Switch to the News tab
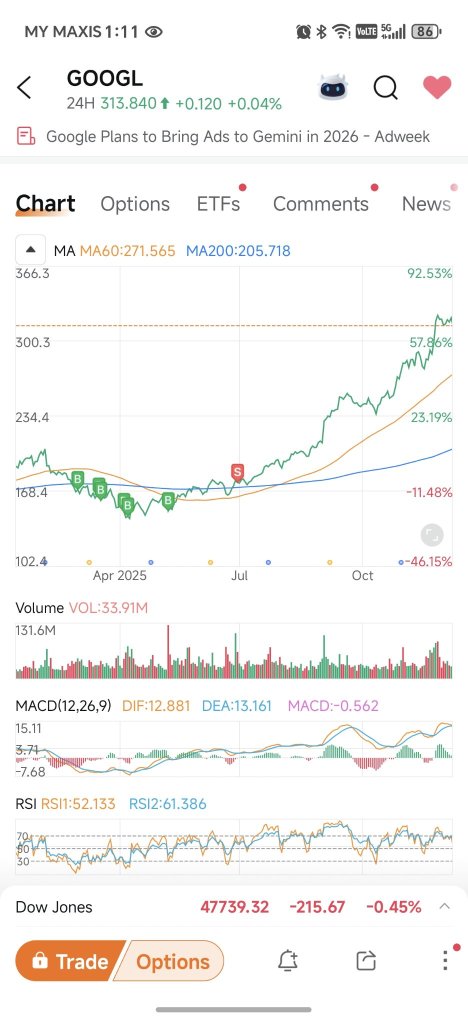Screen dimensions: 468x1024 click(426, 204)
